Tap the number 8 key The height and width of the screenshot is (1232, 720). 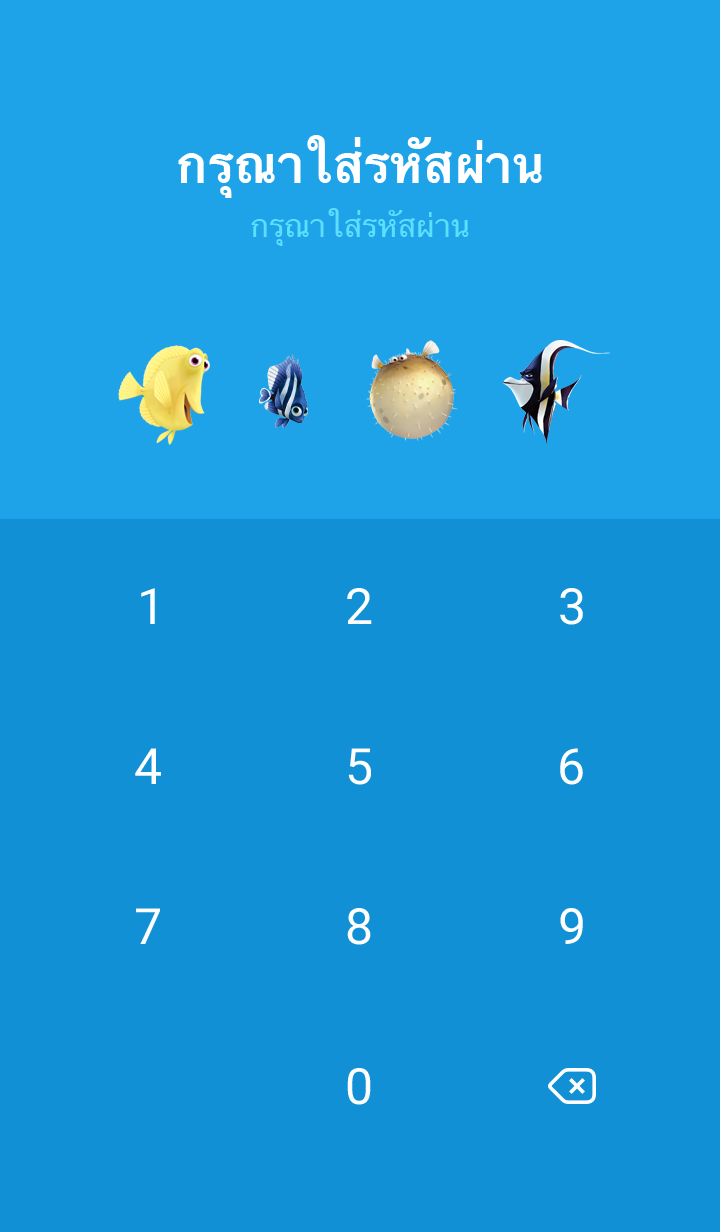coord(359,927)
